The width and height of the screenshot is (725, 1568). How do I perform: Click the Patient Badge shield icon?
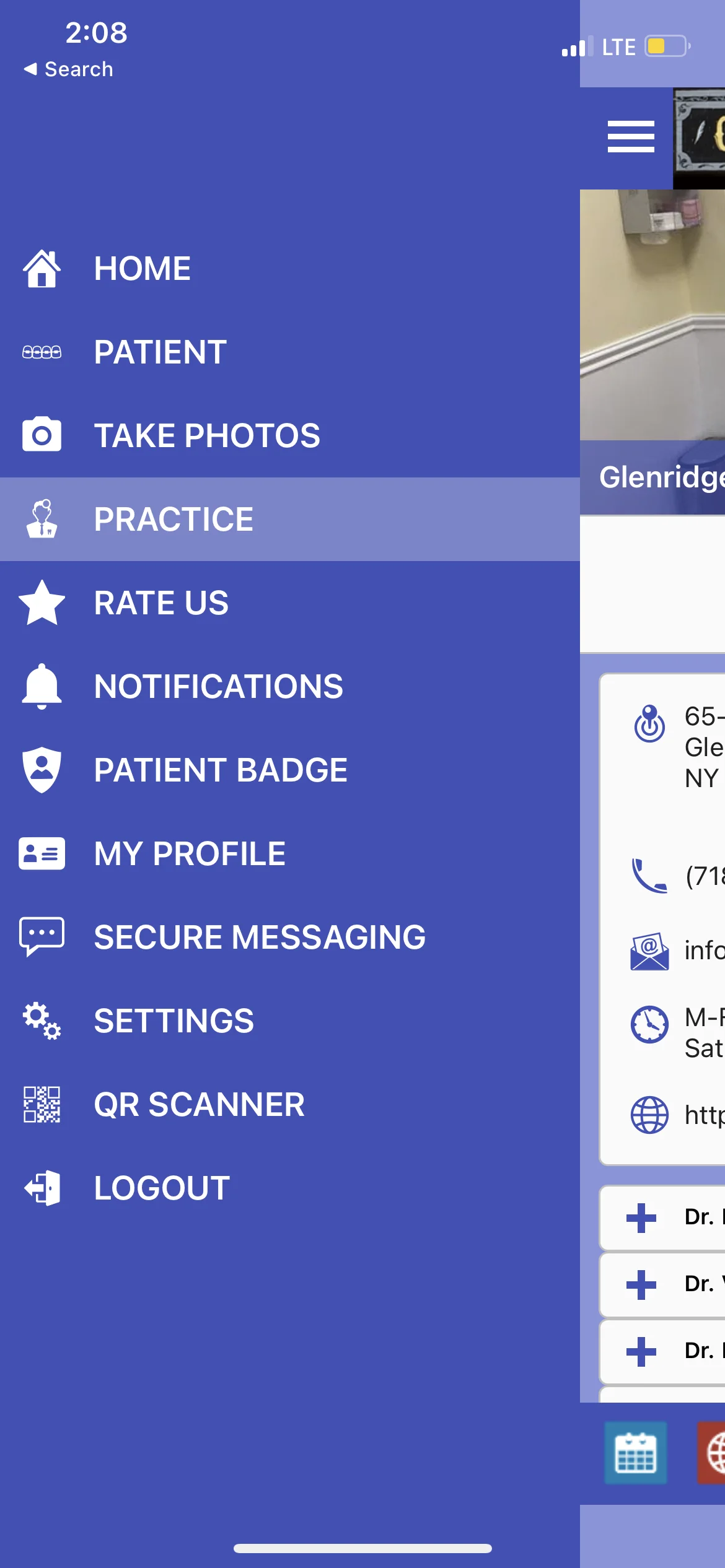tap(41, 769)
